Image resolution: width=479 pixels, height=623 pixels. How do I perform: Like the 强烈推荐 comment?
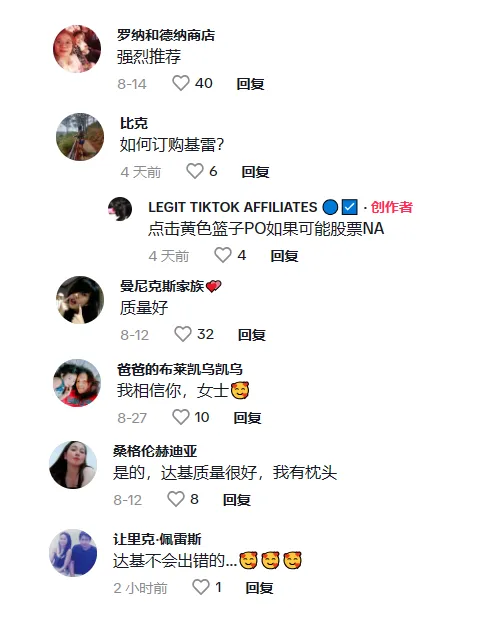181,83
